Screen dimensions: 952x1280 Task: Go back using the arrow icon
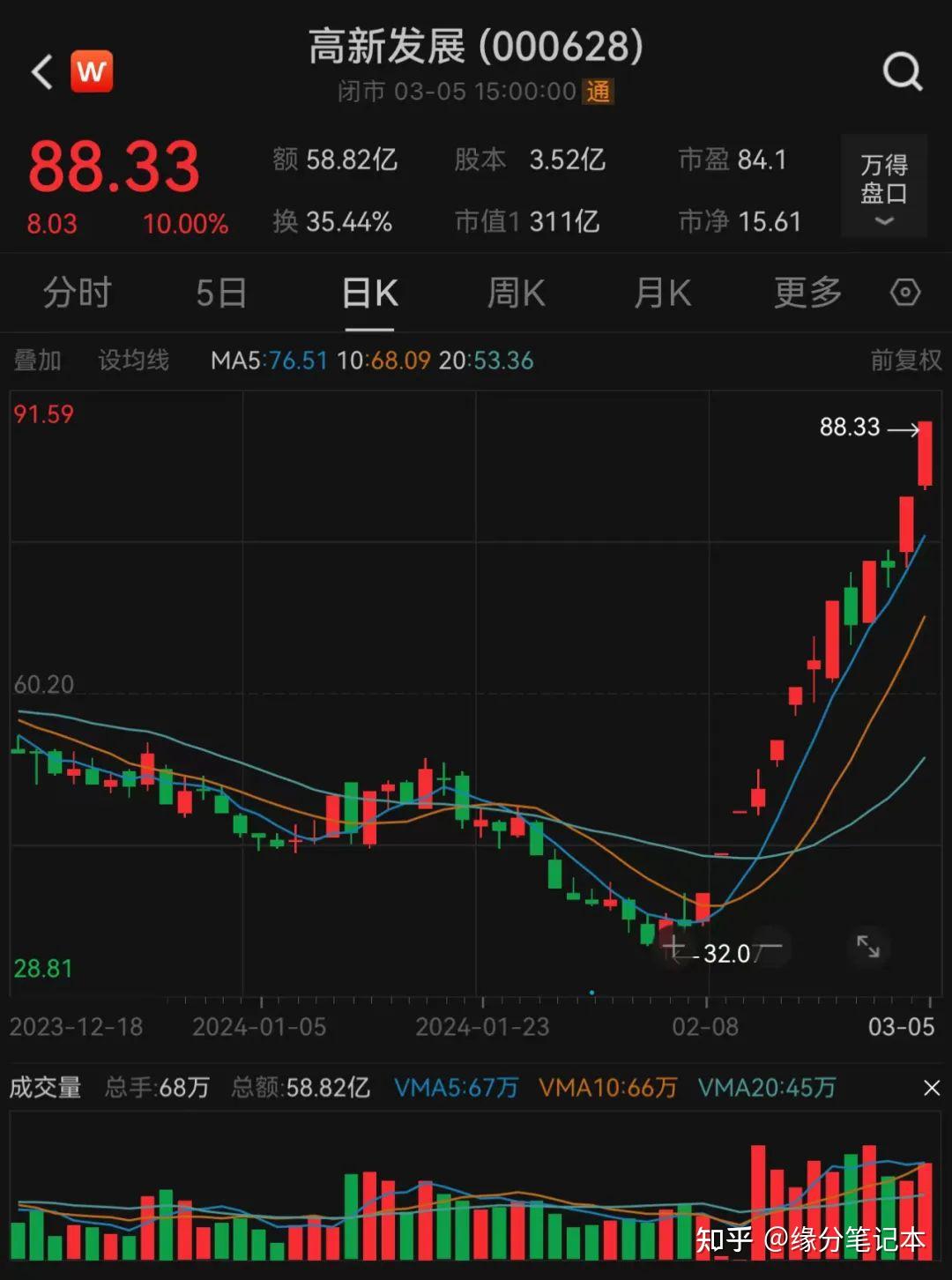[x=41, y=71]
